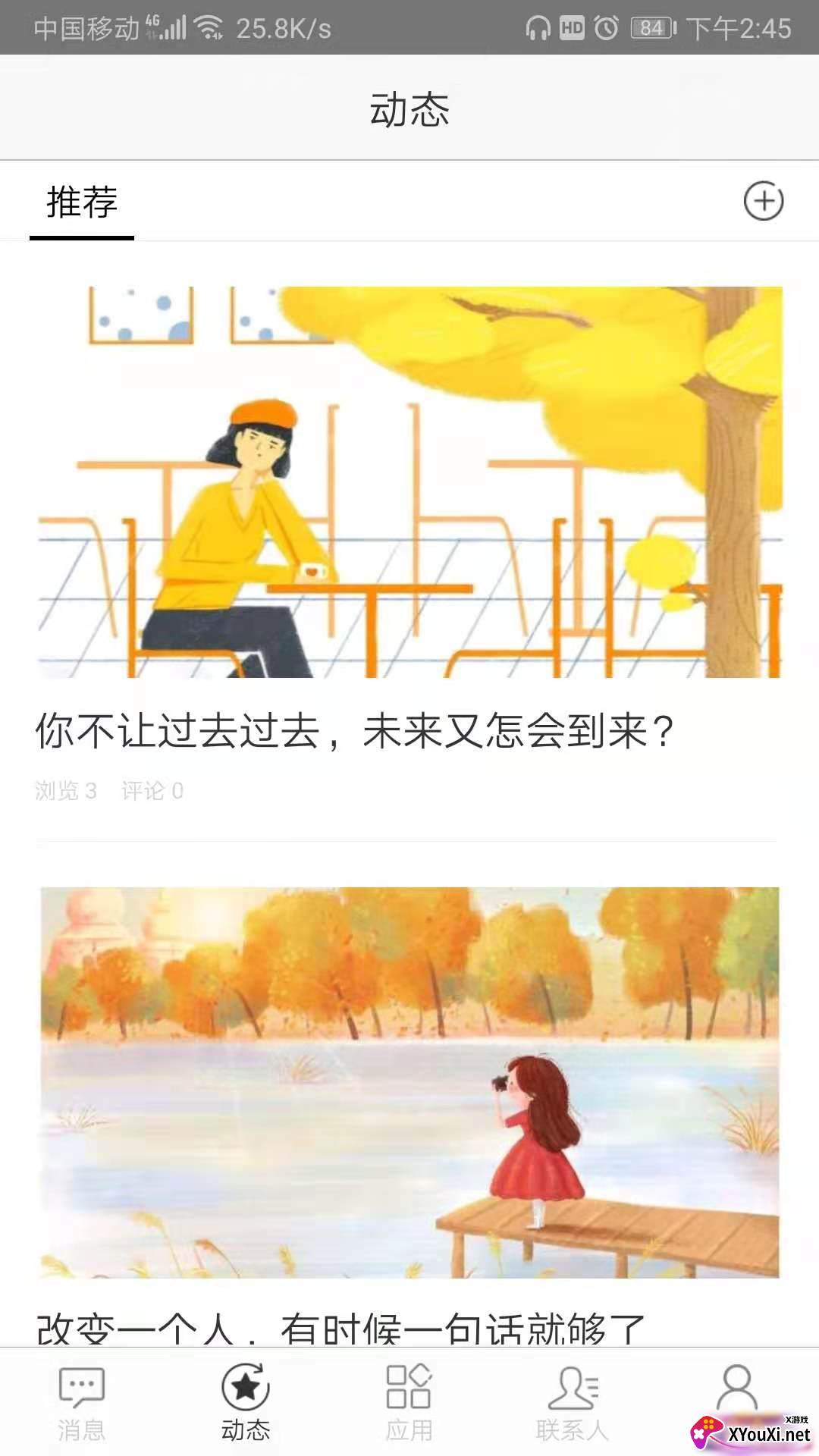
Task: Switch to the 动态 tab
Action: (246, 1403)
